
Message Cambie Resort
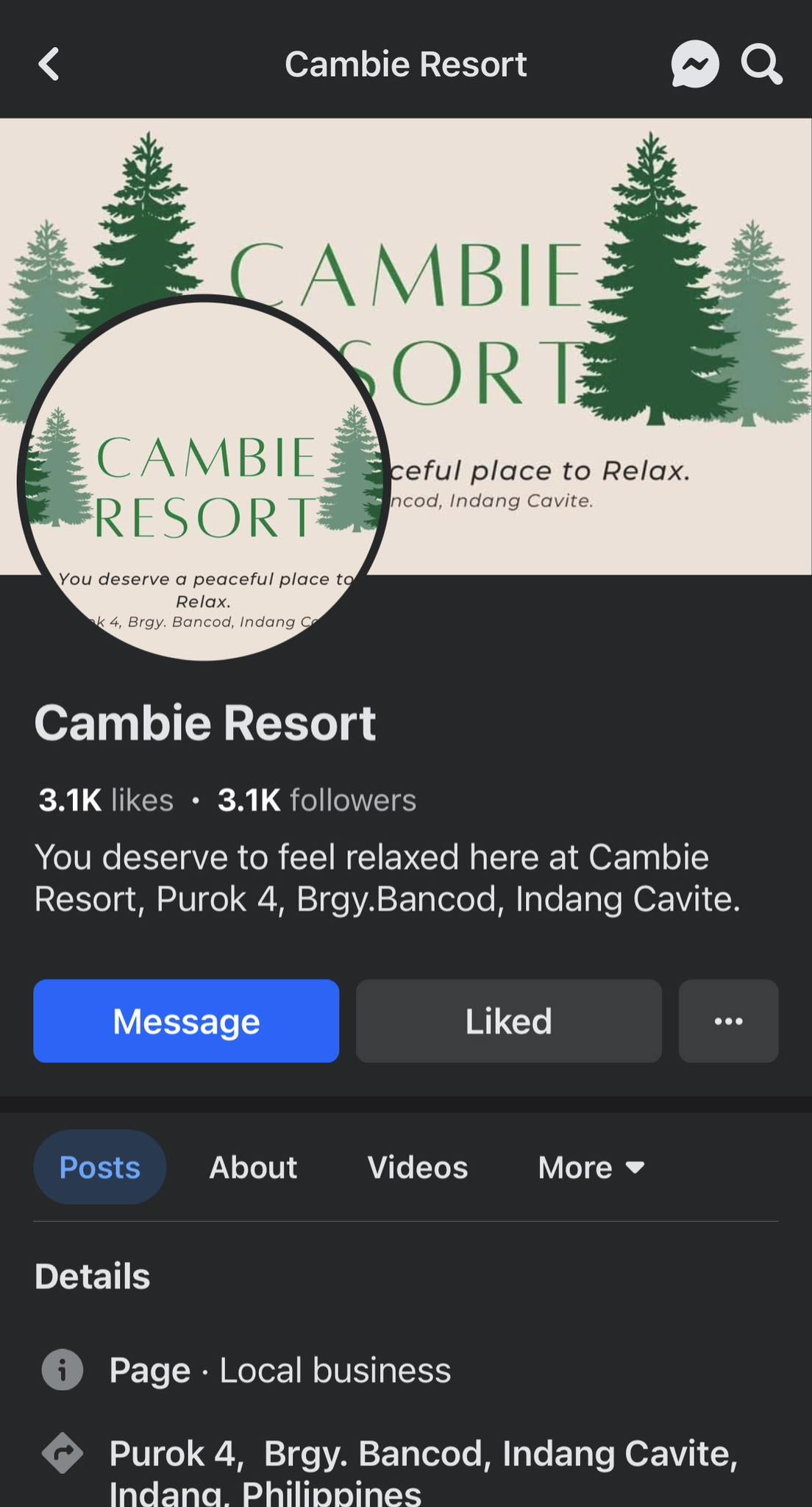click(x=186, y=1021)
